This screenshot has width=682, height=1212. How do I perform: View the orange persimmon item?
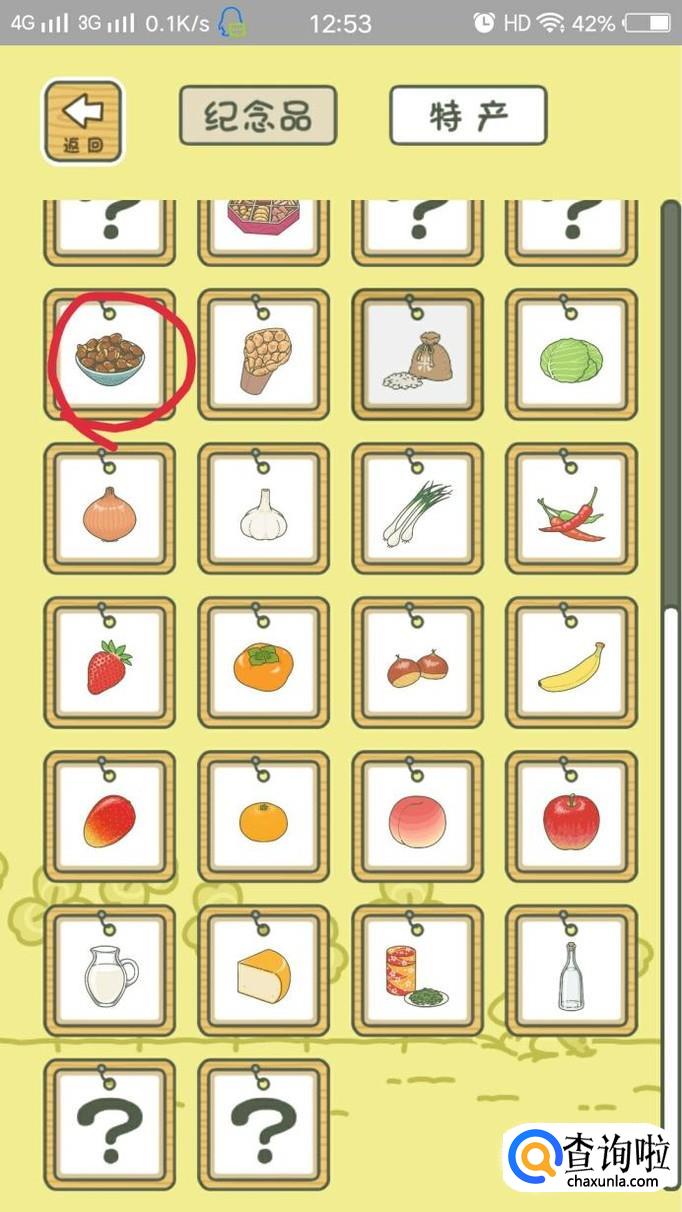(x=263, y=663)
